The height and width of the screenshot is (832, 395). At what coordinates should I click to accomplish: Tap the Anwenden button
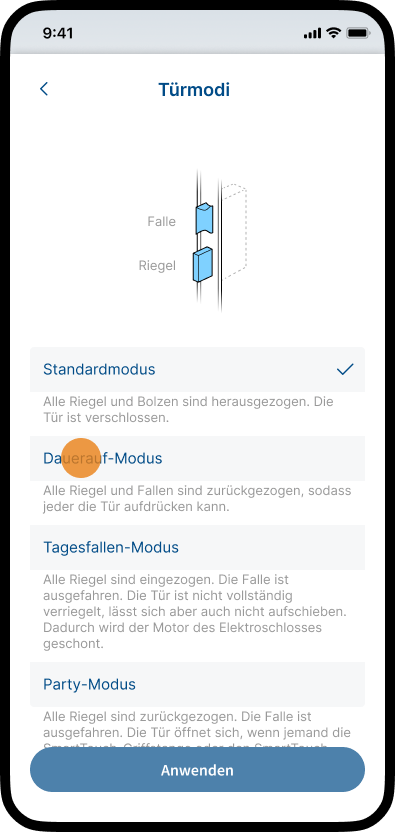(x=198, y=770)
